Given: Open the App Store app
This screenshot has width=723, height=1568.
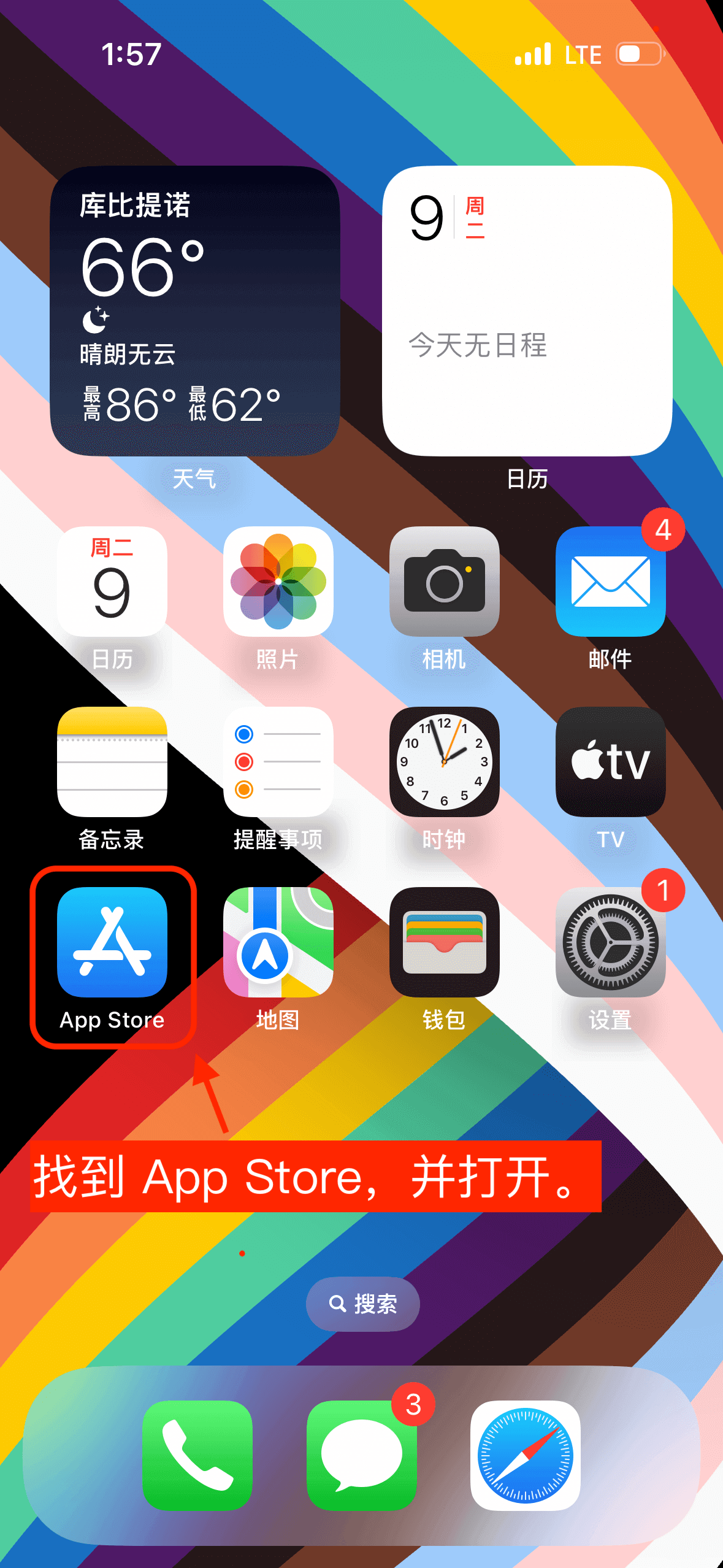Looking at the screenshot, I should click(x=112, y=942).
